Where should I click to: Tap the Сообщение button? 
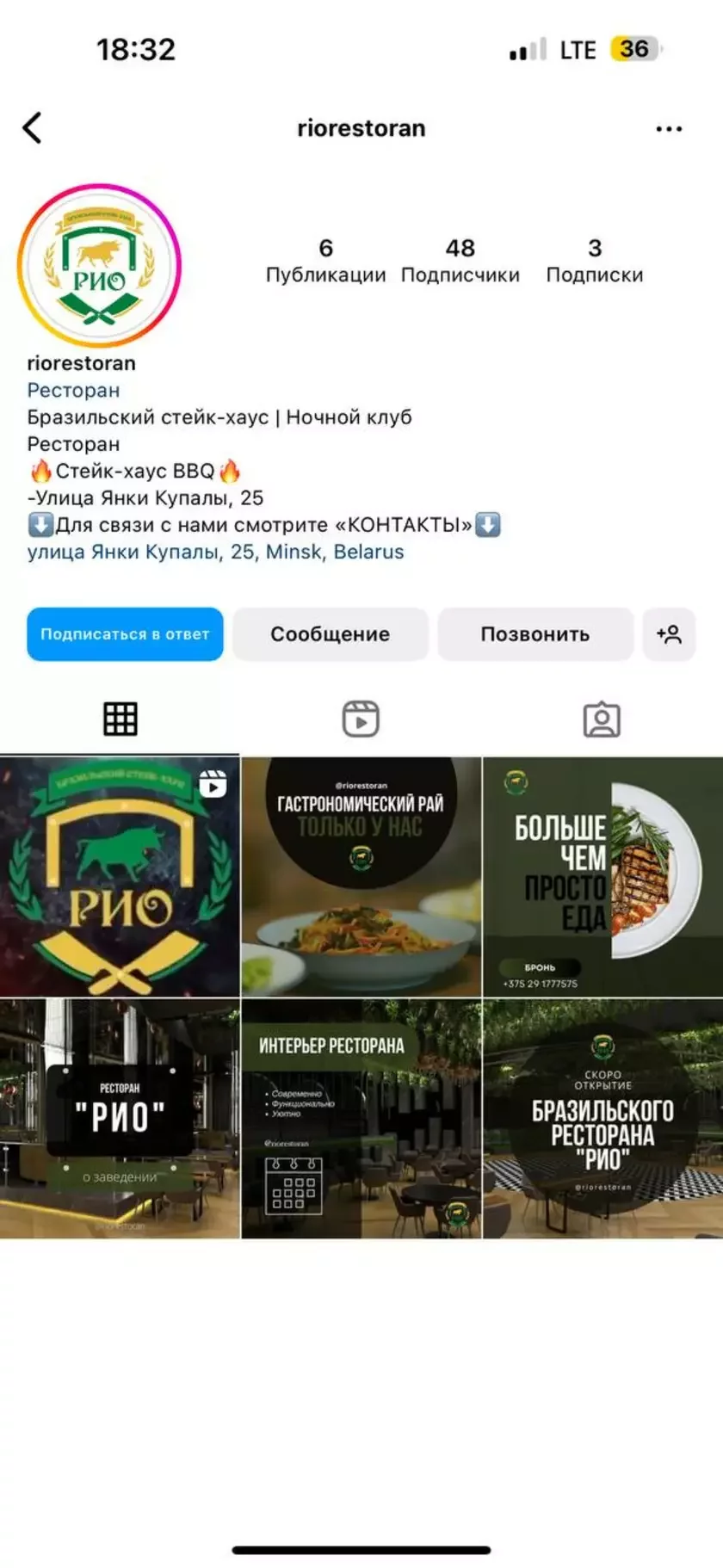tap(330, 634)
